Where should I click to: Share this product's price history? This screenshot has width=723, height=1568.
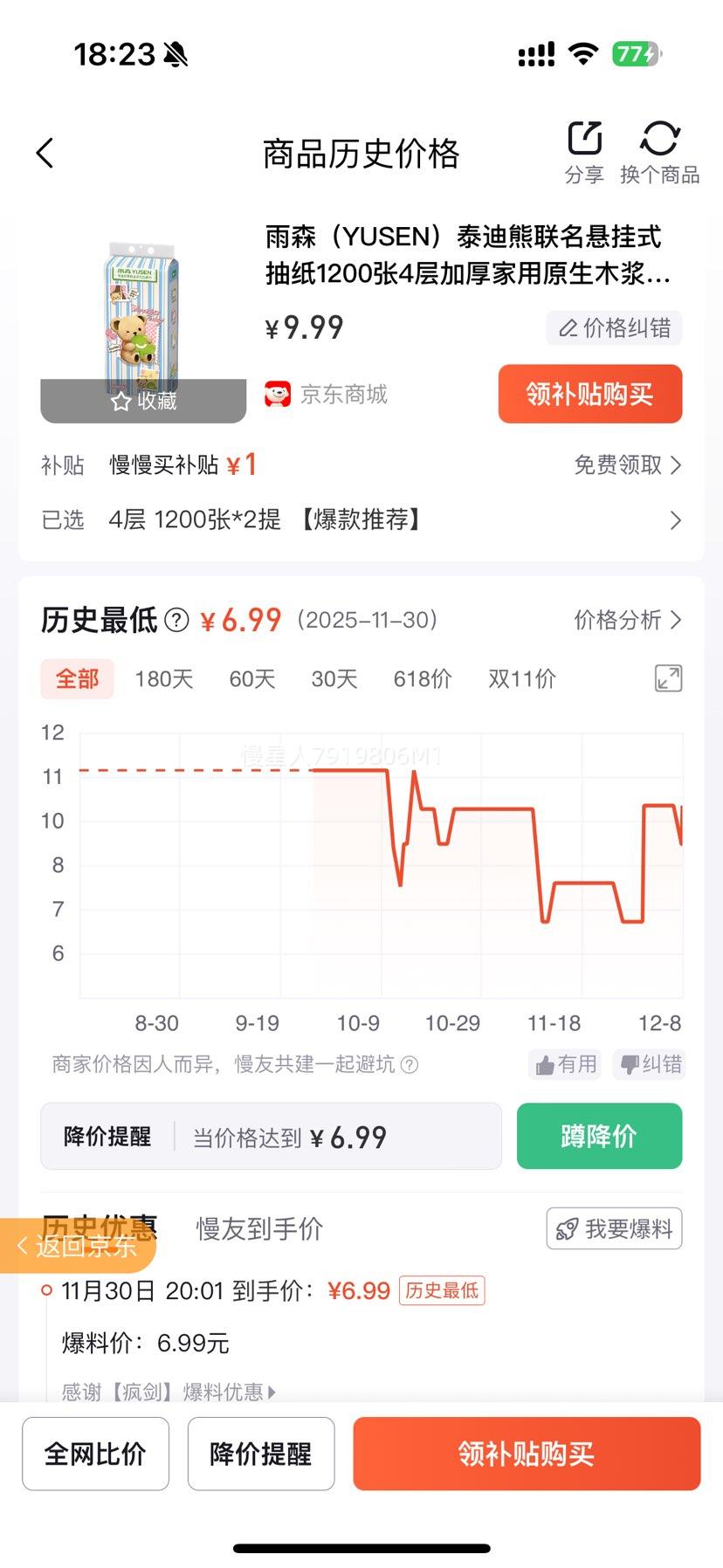tap(584, 152)
